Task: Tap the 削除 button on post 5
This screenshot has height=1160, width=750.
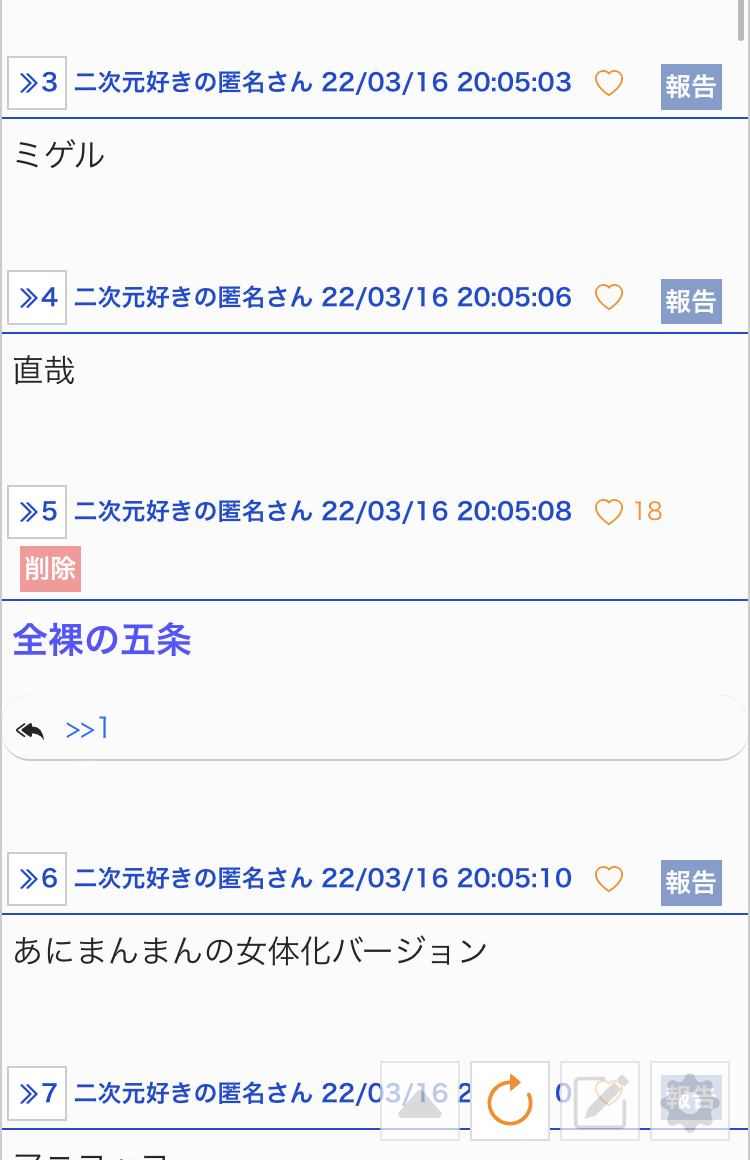Action: coord(50,569)
